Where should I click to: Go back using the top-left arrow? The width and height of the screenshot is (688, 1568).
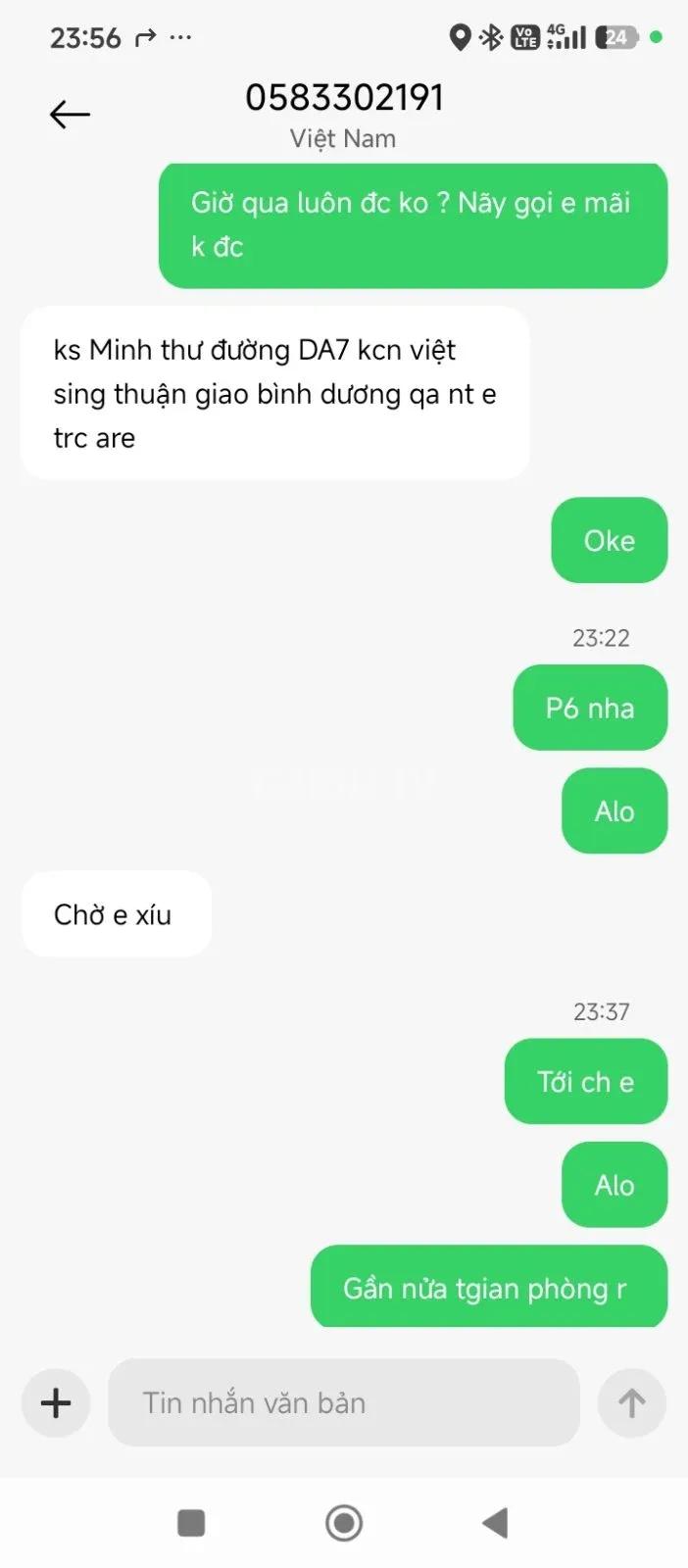(x=70, y=115)
